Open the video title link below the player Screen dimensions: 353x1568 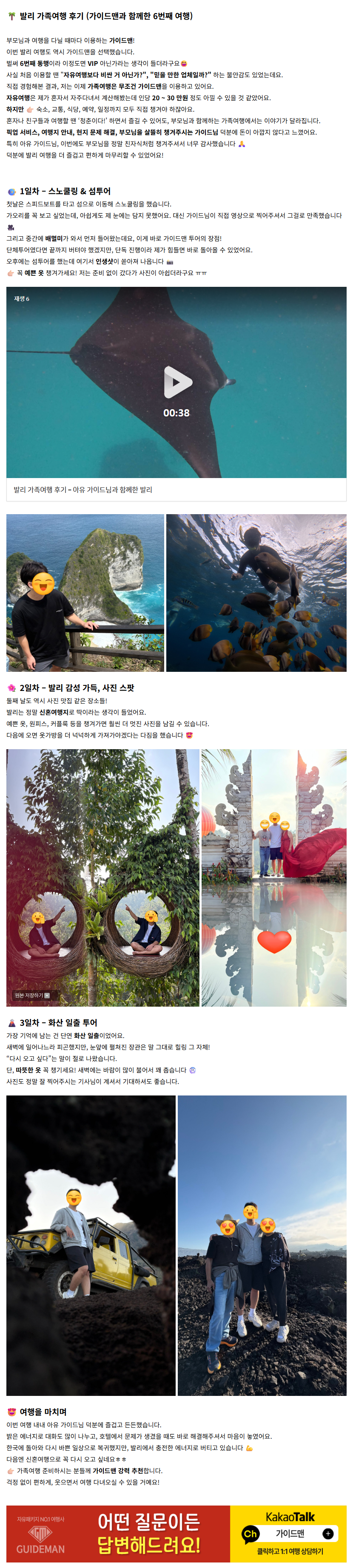[83, 490]
